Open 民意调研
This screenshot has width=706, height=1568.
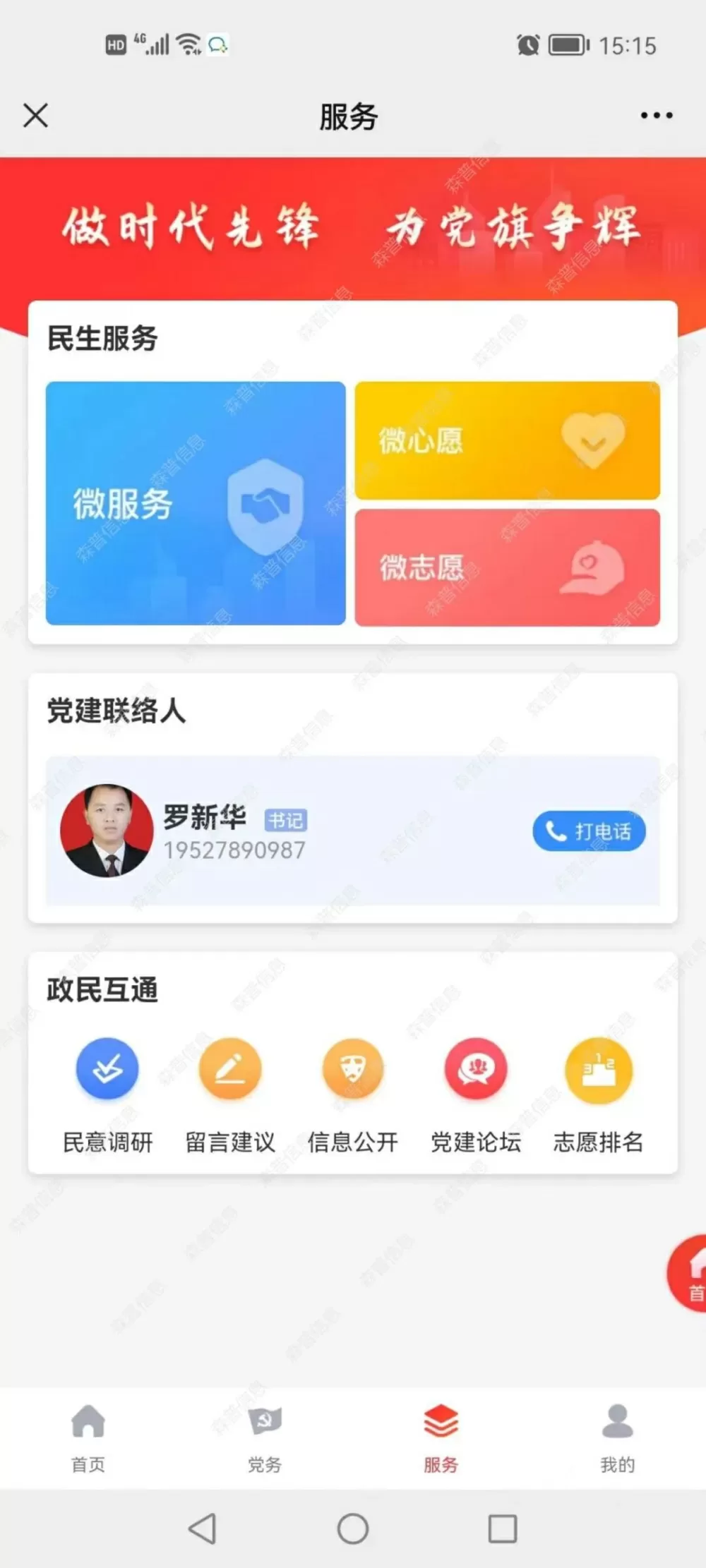(x=107, y=1091)
